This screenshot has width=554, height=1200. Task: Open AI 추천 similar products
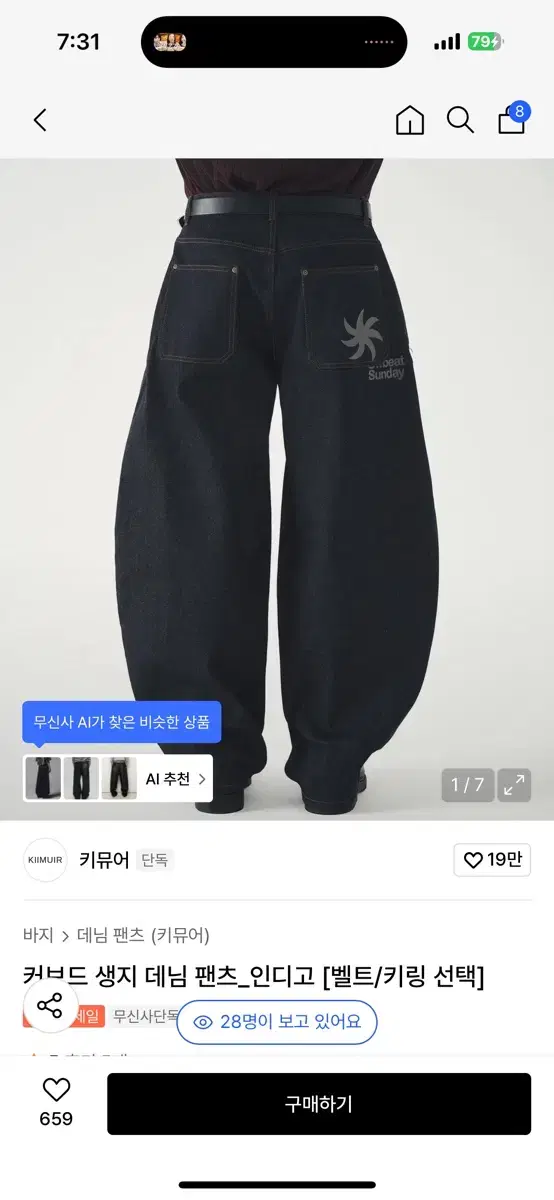177,779
